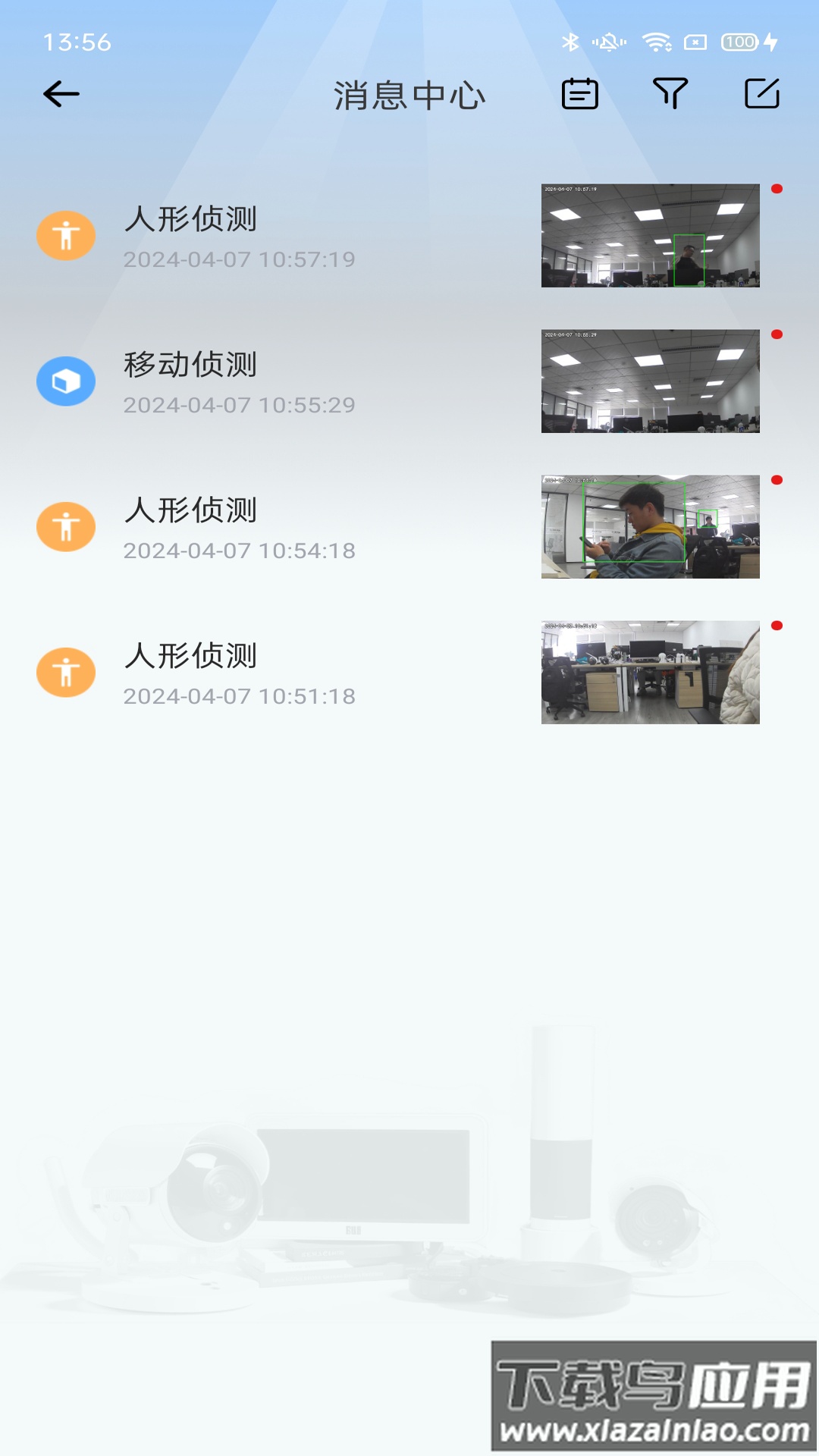This screenshot has width=819, height=1456.
Task: Open the calendar date picker icon
Action: click(x=580, y=93)
